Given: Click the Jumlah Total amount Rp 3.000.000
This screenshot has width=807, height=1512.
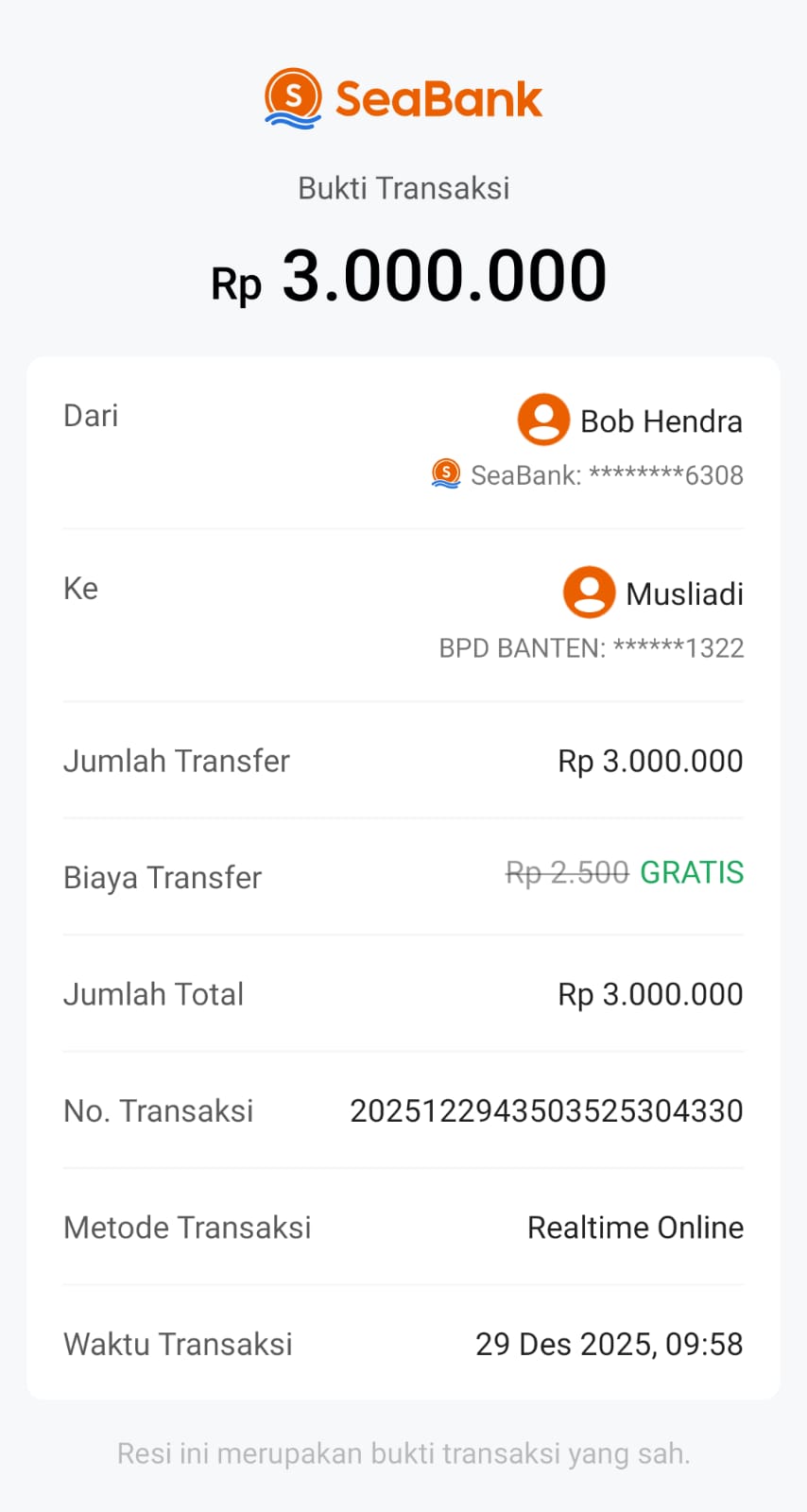Looking at the screenshot, I should click(649, 993).
